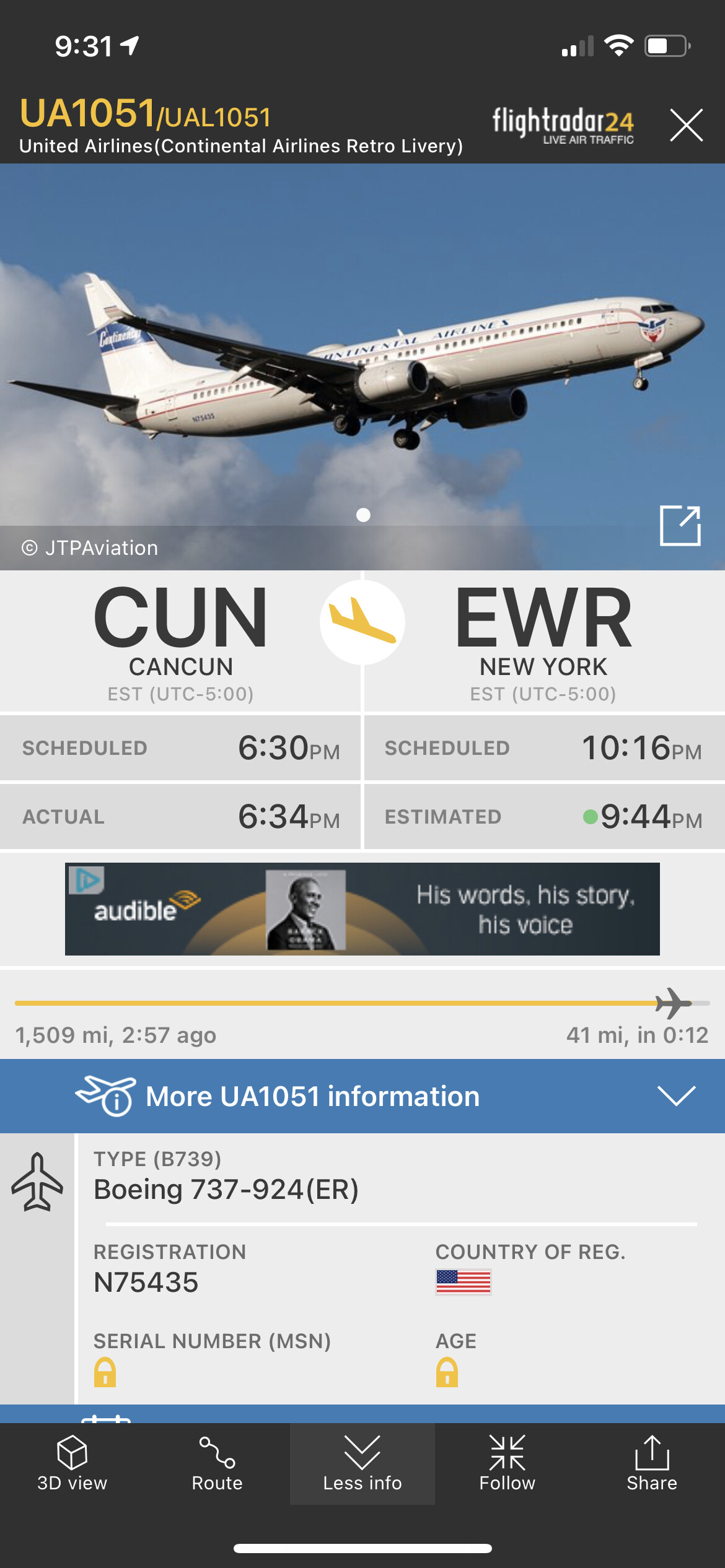Unlock the Serial Number (MSN) field
The image size is (725, 1568).
click(105, 1372)
